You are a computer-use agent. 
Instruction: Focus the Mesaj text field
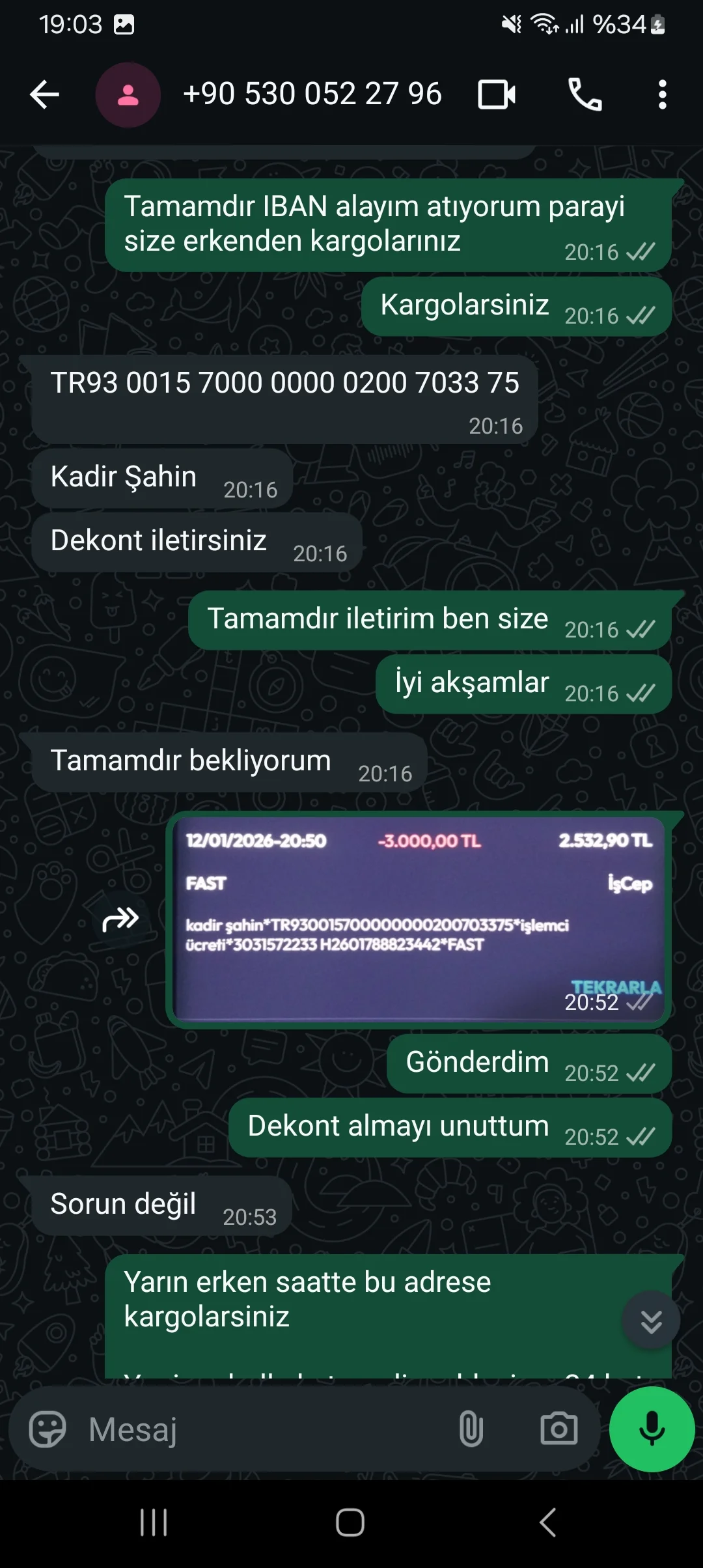pos(260,1430)
